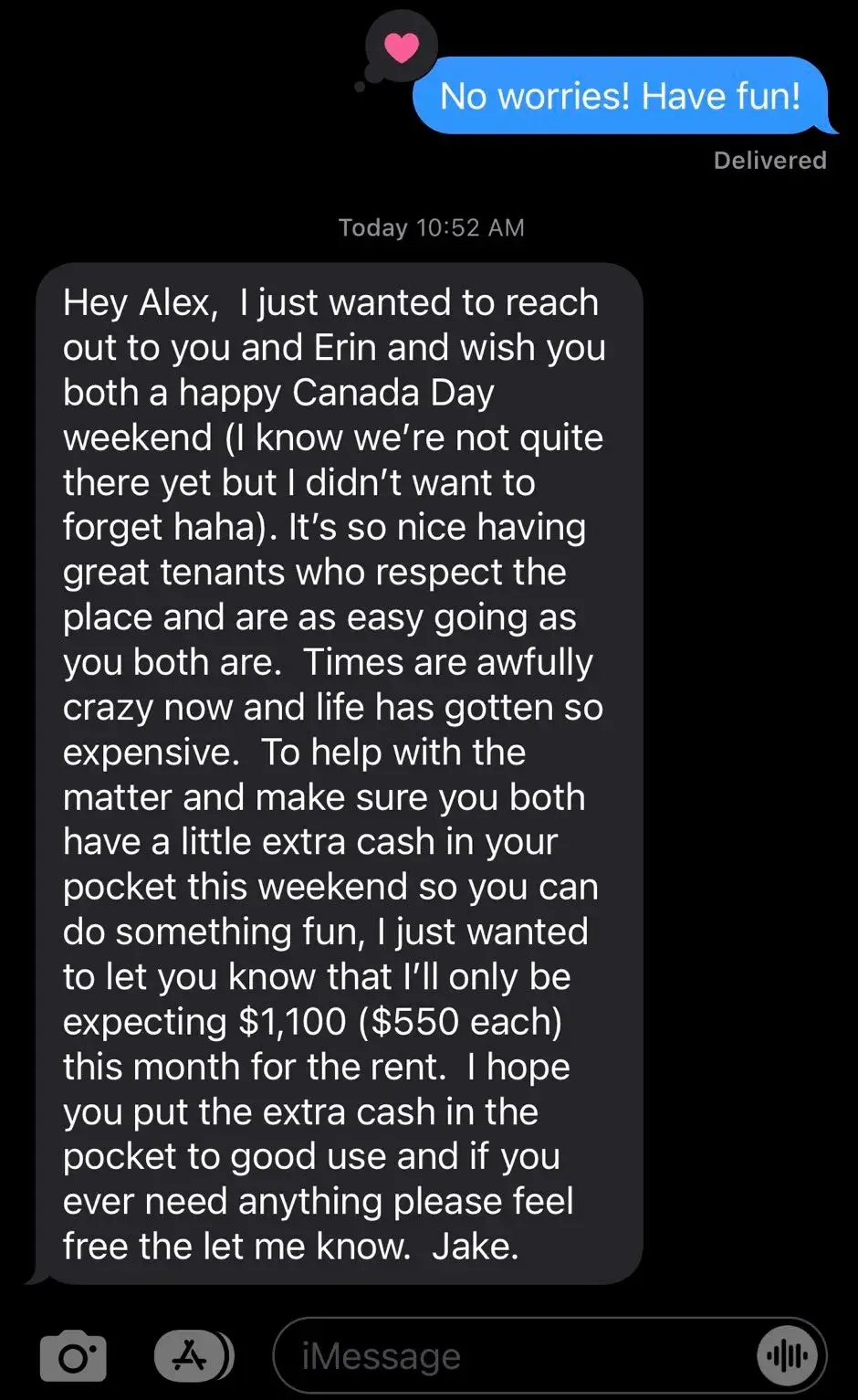Tap the iMessage text field

511,1356
